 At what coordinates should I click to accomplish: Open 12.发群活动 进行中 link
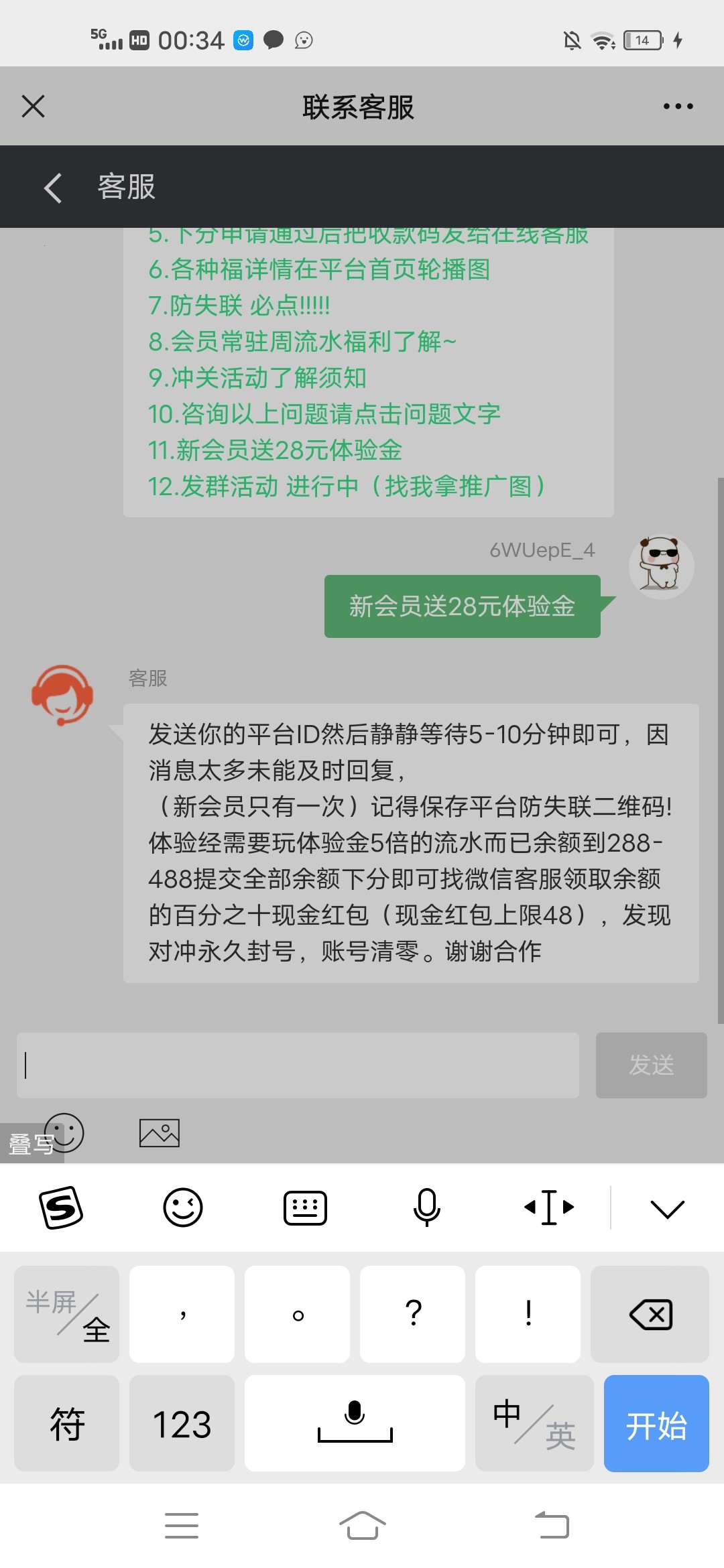347,486
